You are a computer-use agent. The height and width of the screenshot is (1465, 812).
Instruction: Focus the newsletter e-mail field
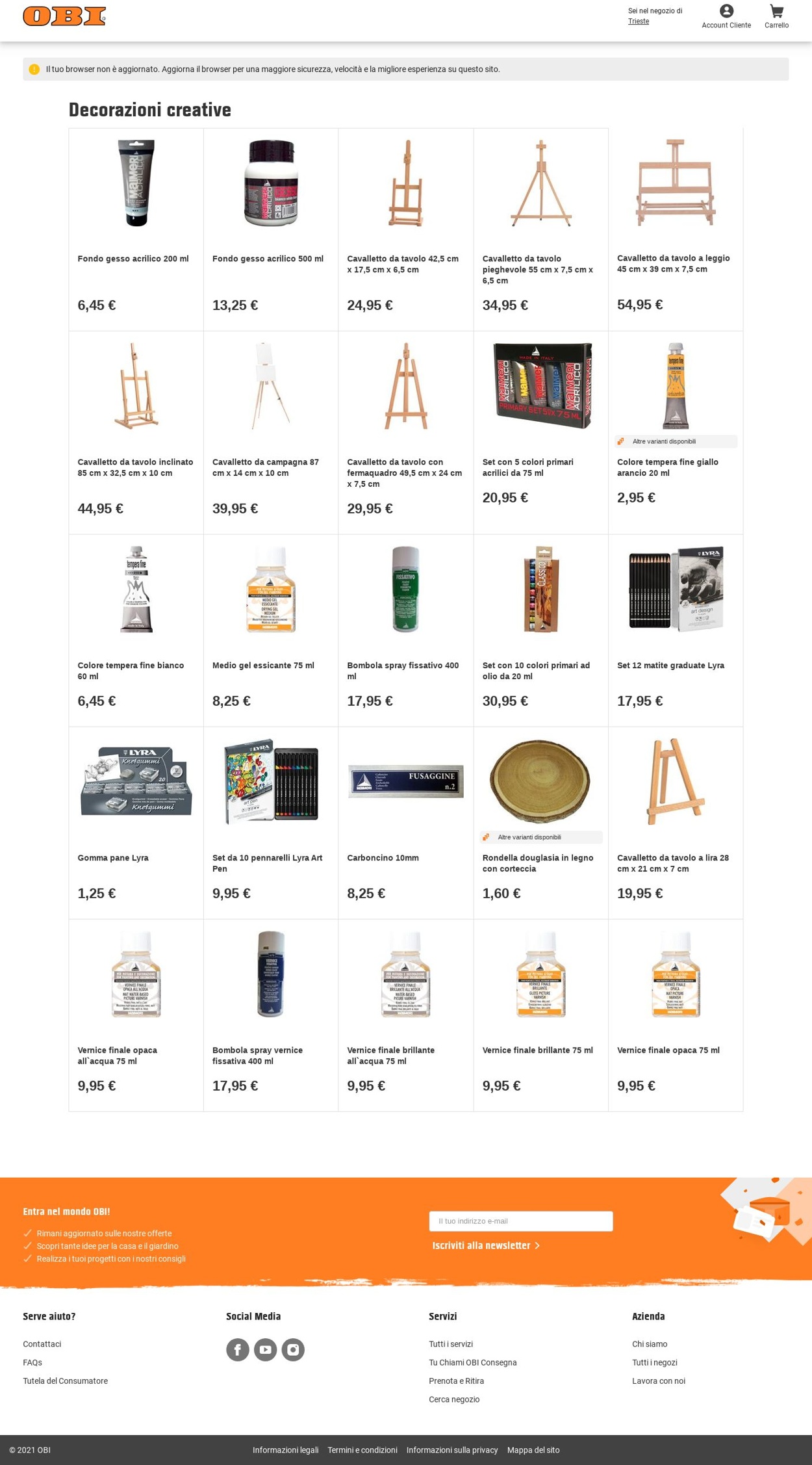coord(520,1221)
